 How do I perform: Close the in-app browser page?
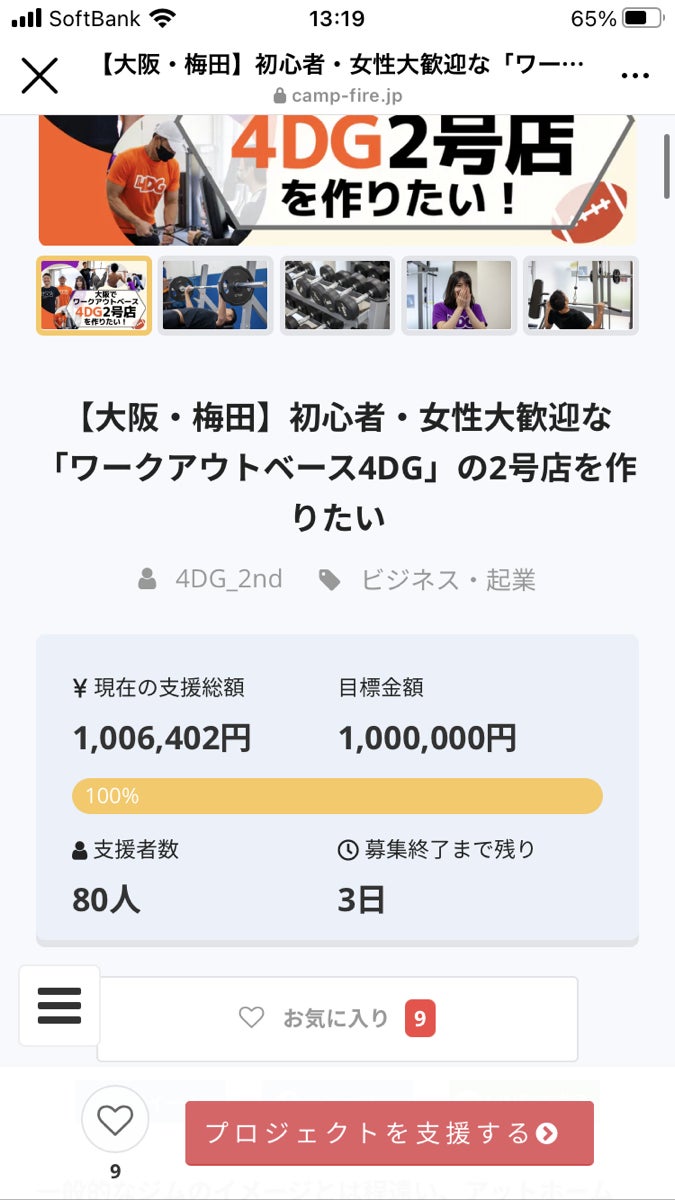40,76
